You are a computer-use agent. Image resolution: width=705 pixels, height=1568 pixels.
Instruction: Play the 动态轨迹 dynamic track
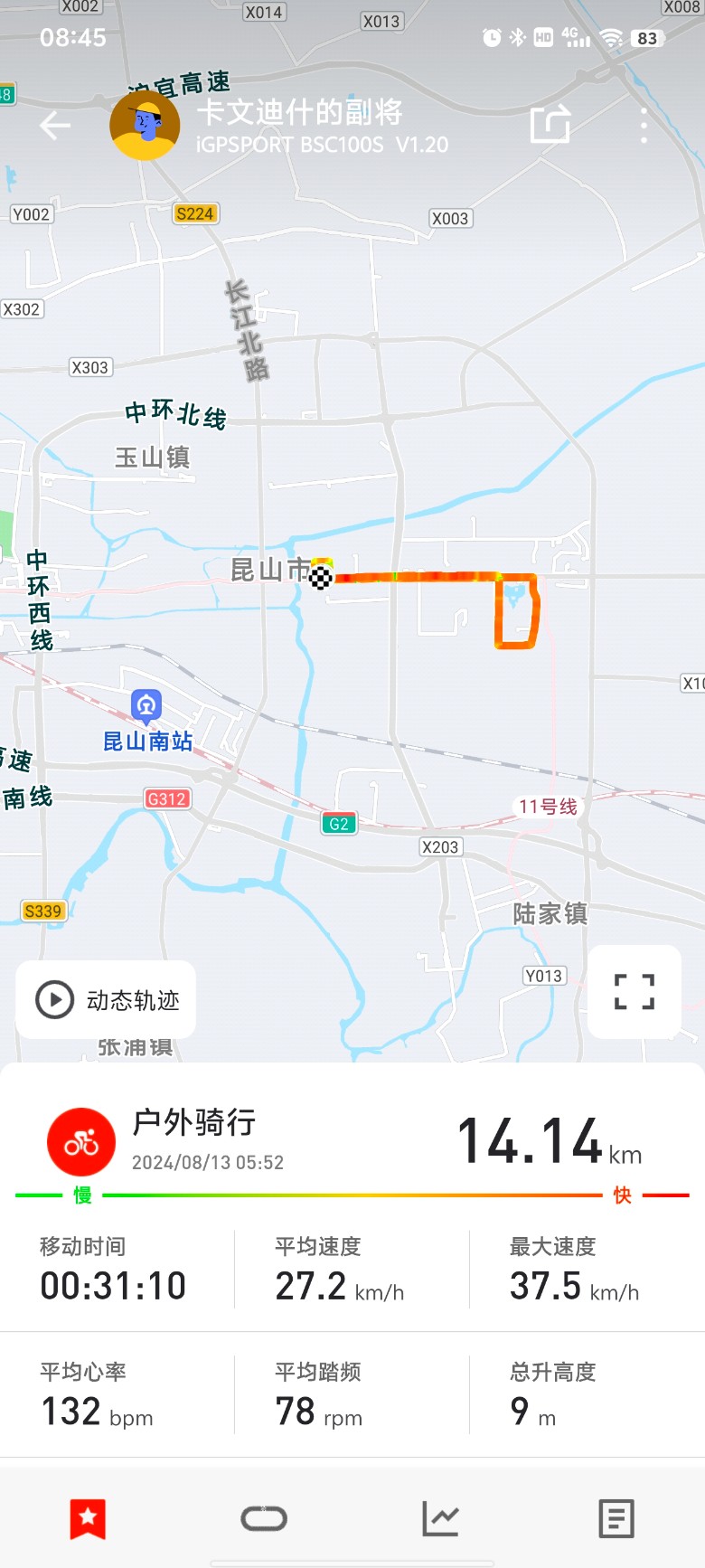[107, 1000]
